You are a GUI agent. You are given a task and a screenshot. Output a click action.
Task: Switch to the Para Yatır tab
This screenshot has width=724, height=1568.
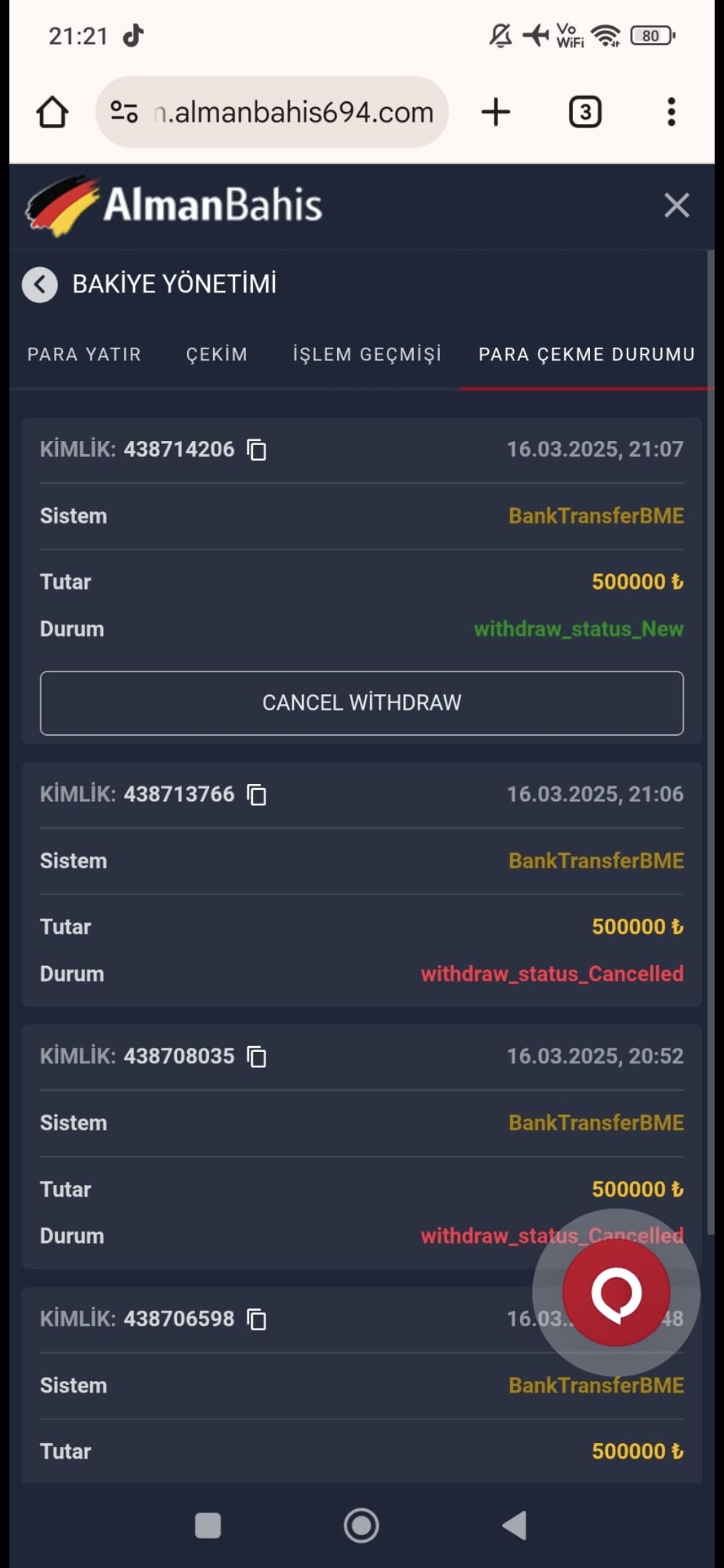point(84,354)
